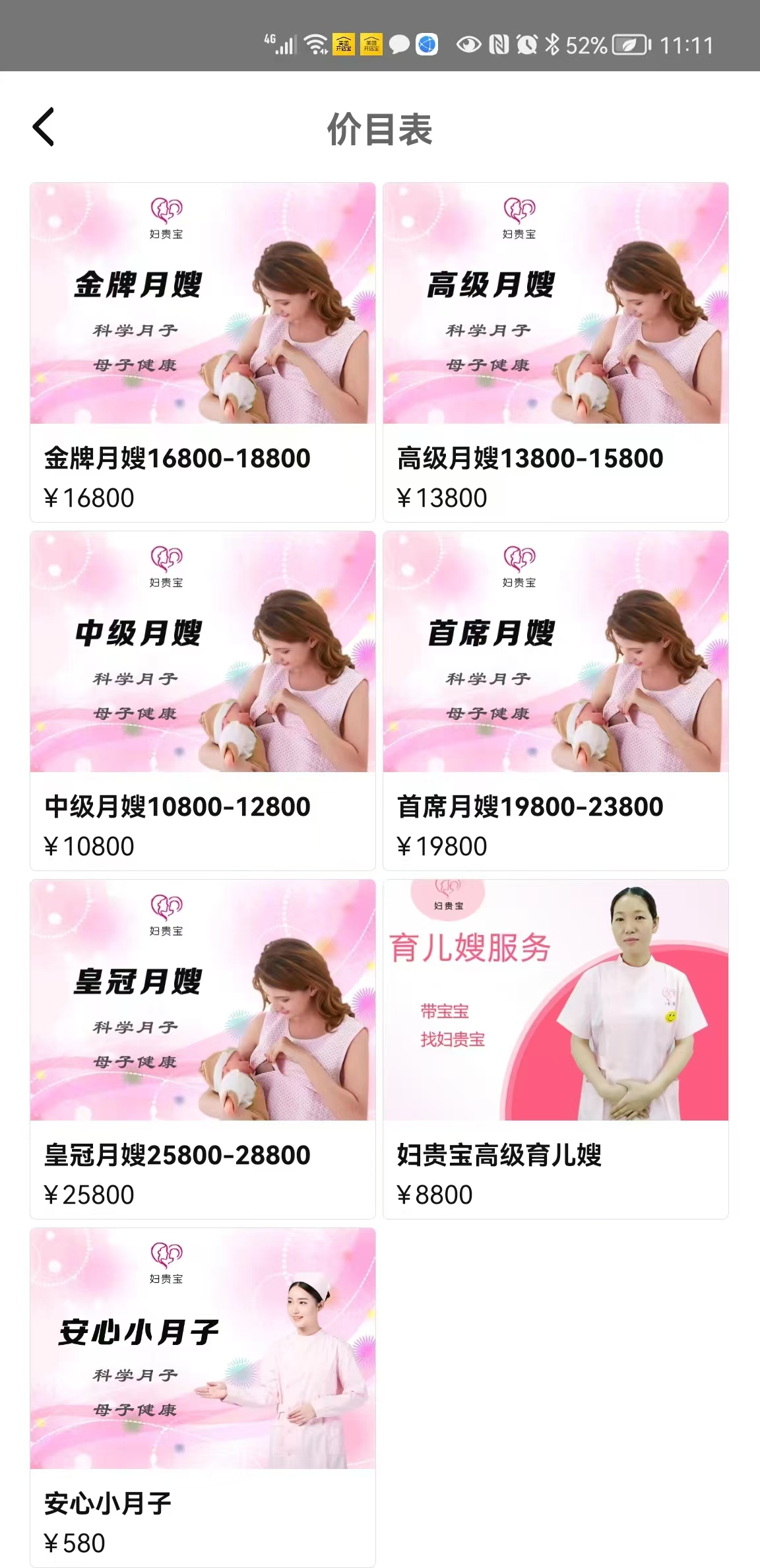The width and height of the screenshot is (760, 1568).
Task: Open the 首席月嫂19800-23800 listing
Action: coord(555,700)
